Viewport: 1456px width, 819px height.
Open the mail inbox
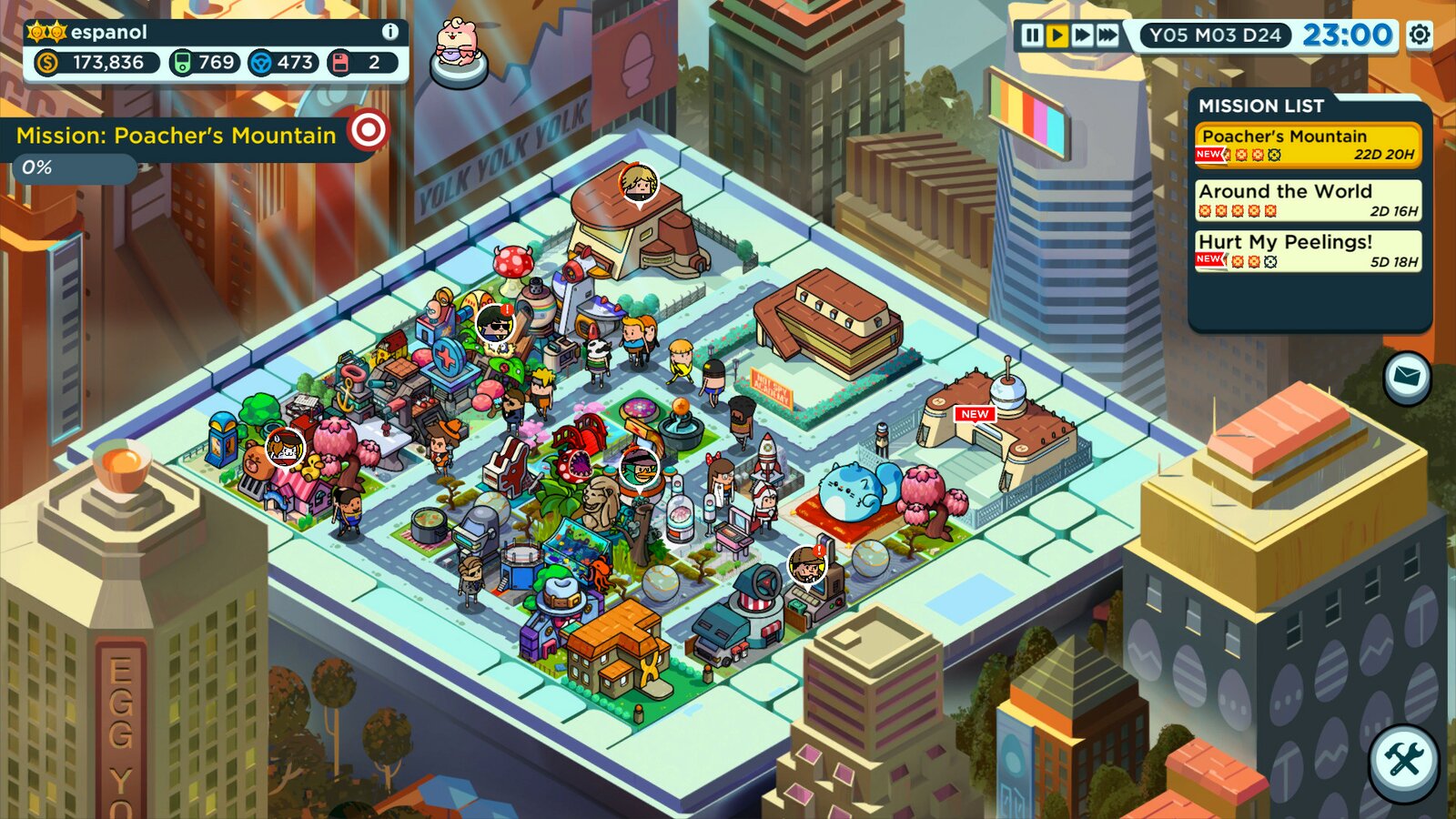(1407, 376)
